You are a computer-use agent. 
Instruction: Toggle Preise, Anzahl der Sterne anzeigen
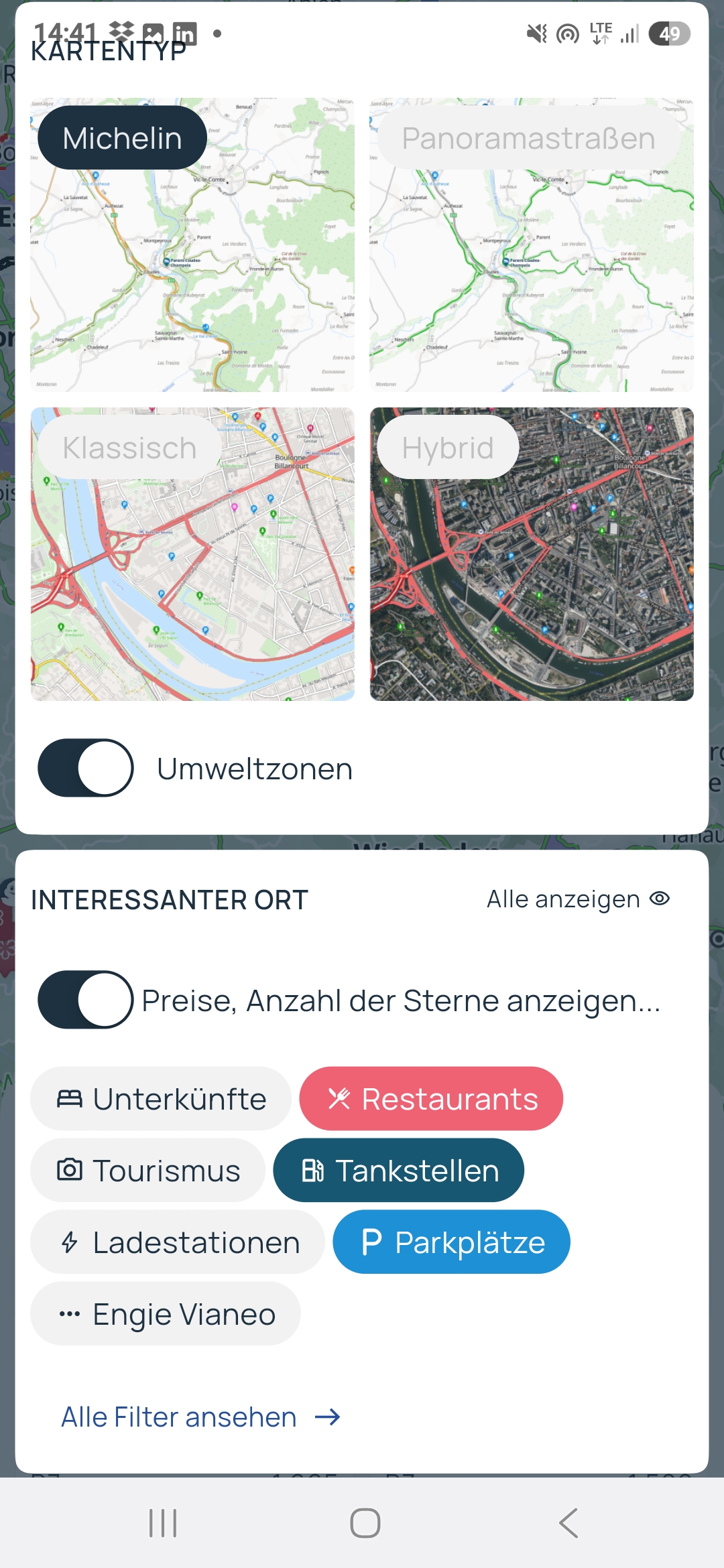tap(86, 1000)
